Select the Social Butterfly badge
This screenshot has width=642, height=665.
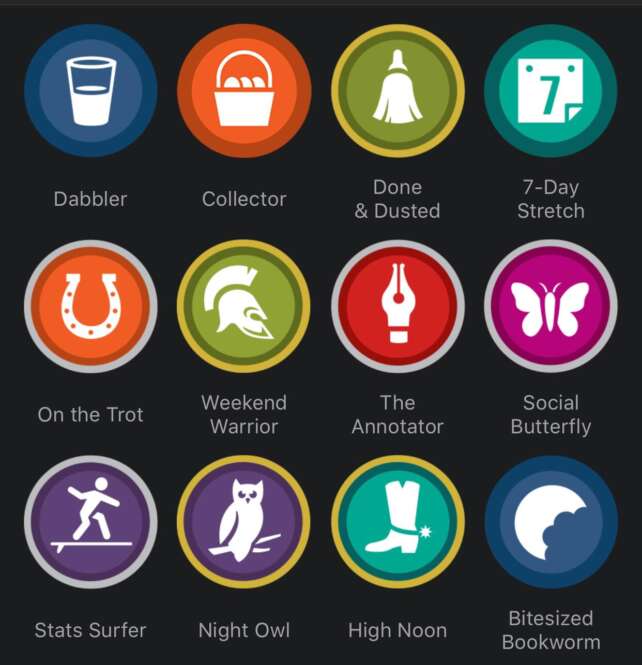coord(551,306)
